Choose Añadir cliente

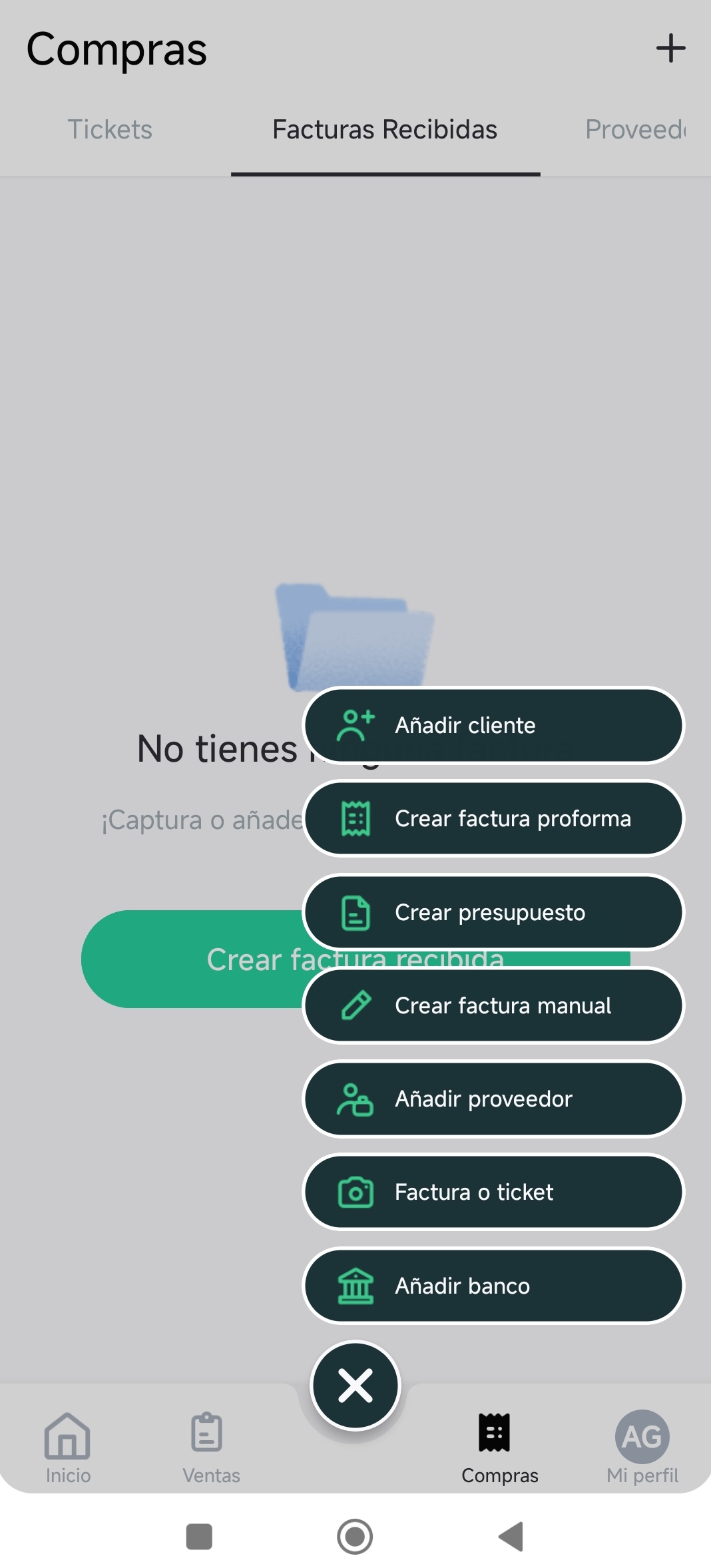(493, 725)
